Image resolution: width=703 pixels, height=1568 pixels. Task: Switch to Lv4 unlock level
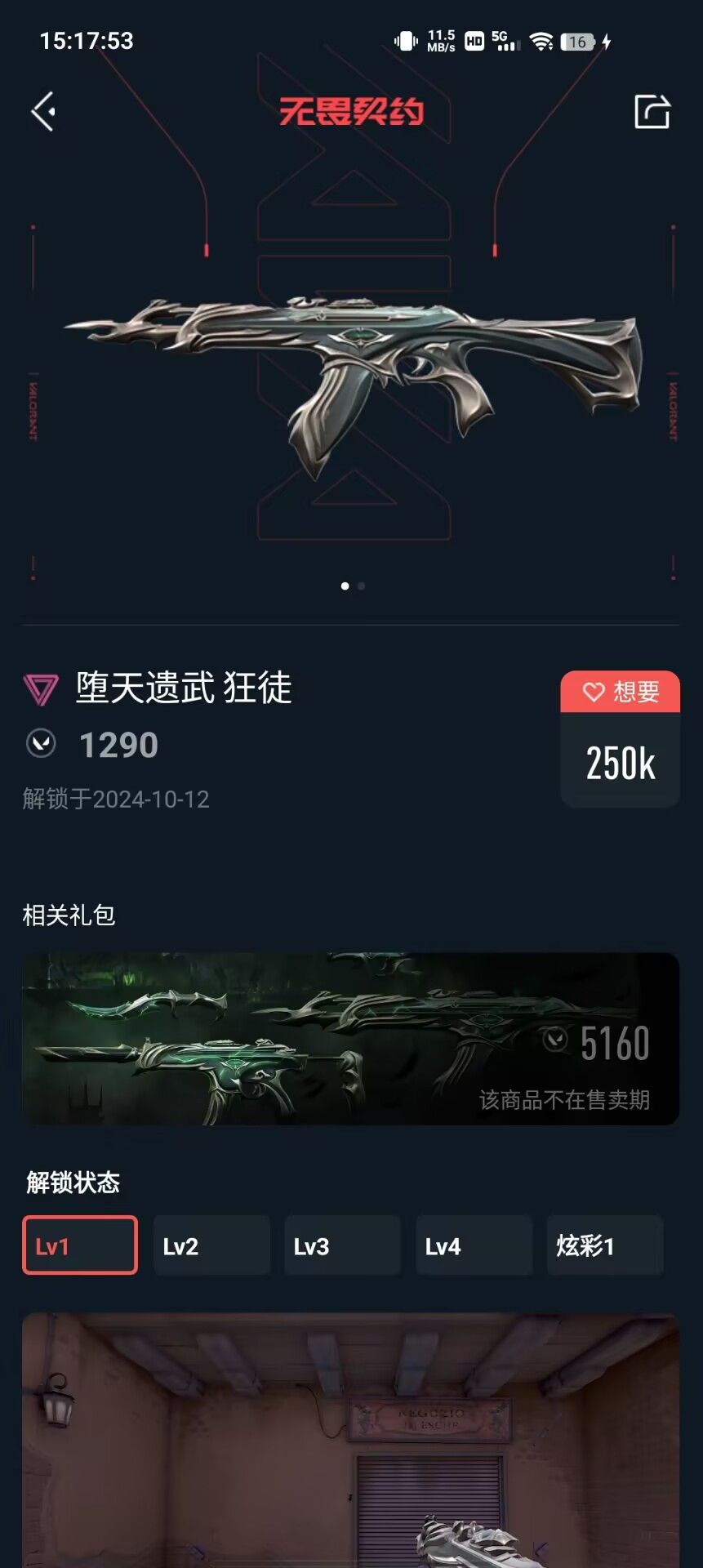[474, 1245]
